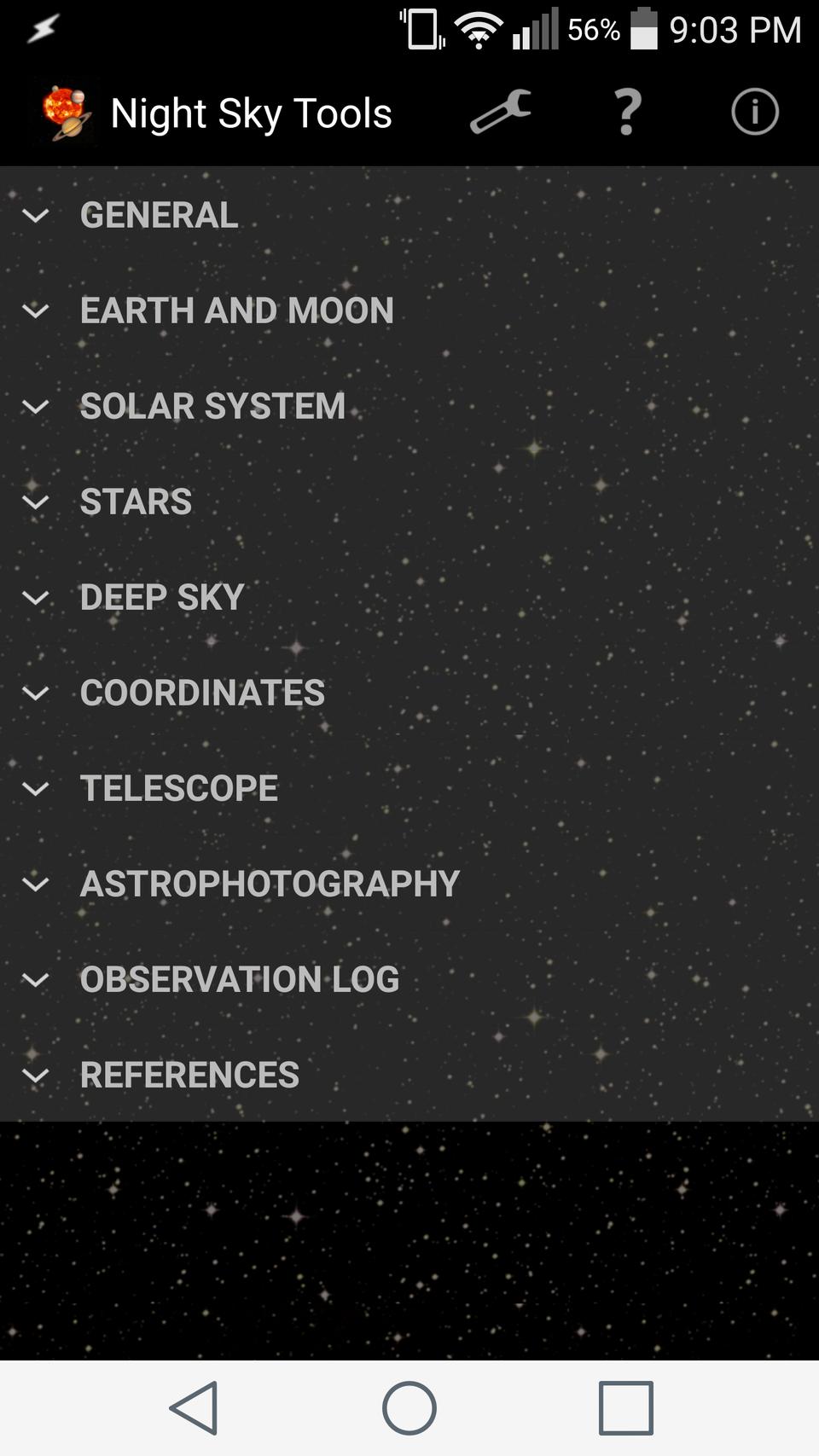Screen dimensions: 819x1456
Task: Open the app info icon
Action: [754, 112]
